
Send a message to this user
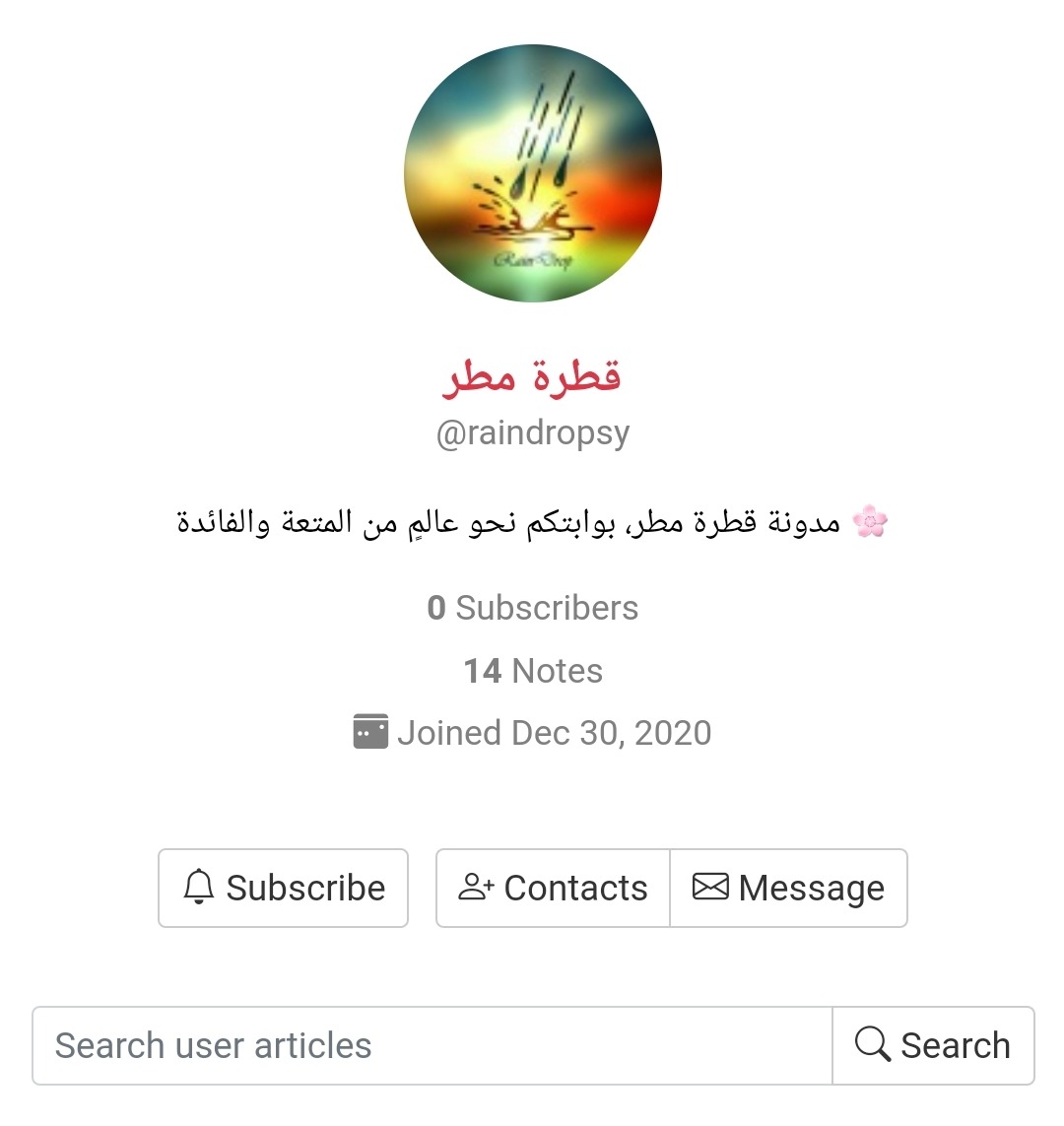pos(788,888)
